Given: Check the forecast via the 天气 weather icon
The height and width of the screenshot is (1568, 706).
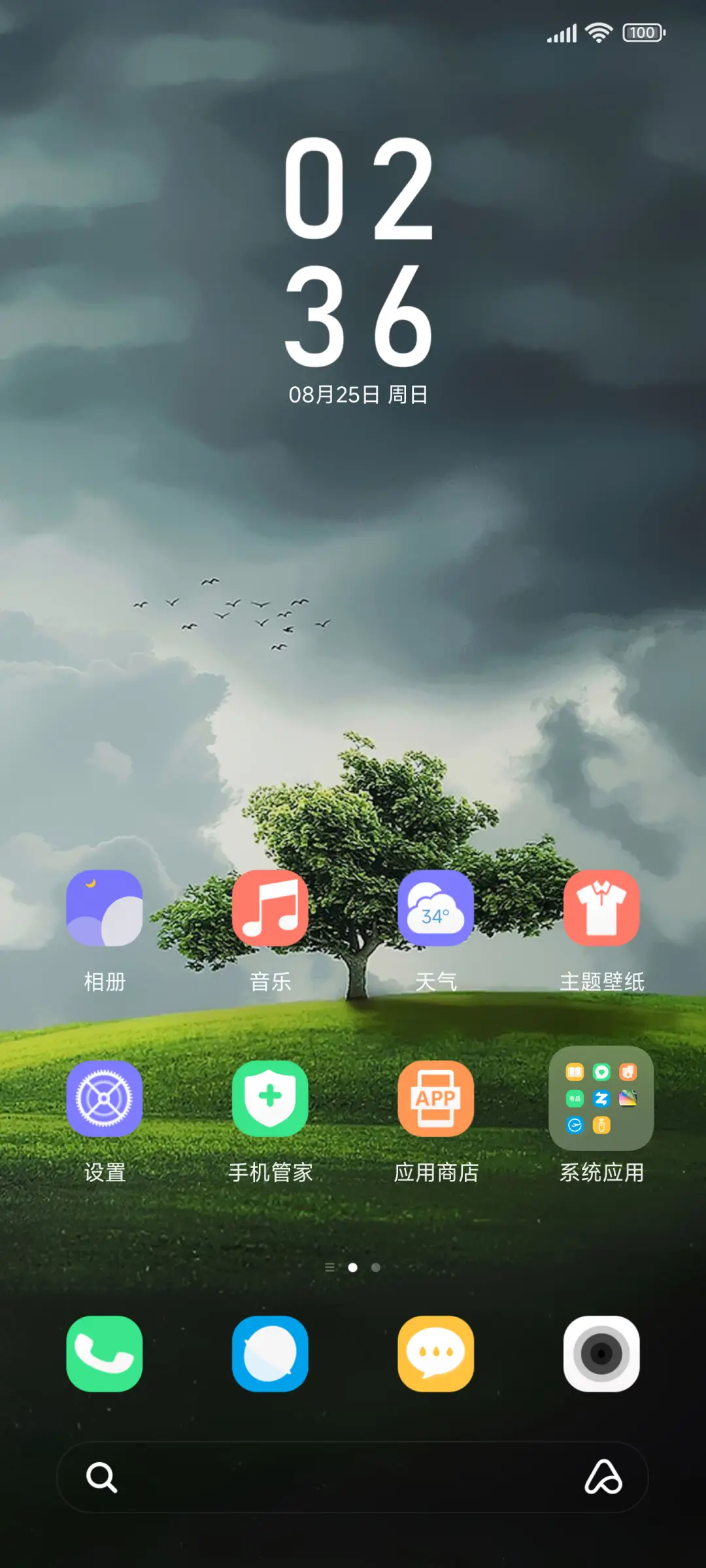Looking at the screenshot, I should pyautogui.click(x=435, y=908).
